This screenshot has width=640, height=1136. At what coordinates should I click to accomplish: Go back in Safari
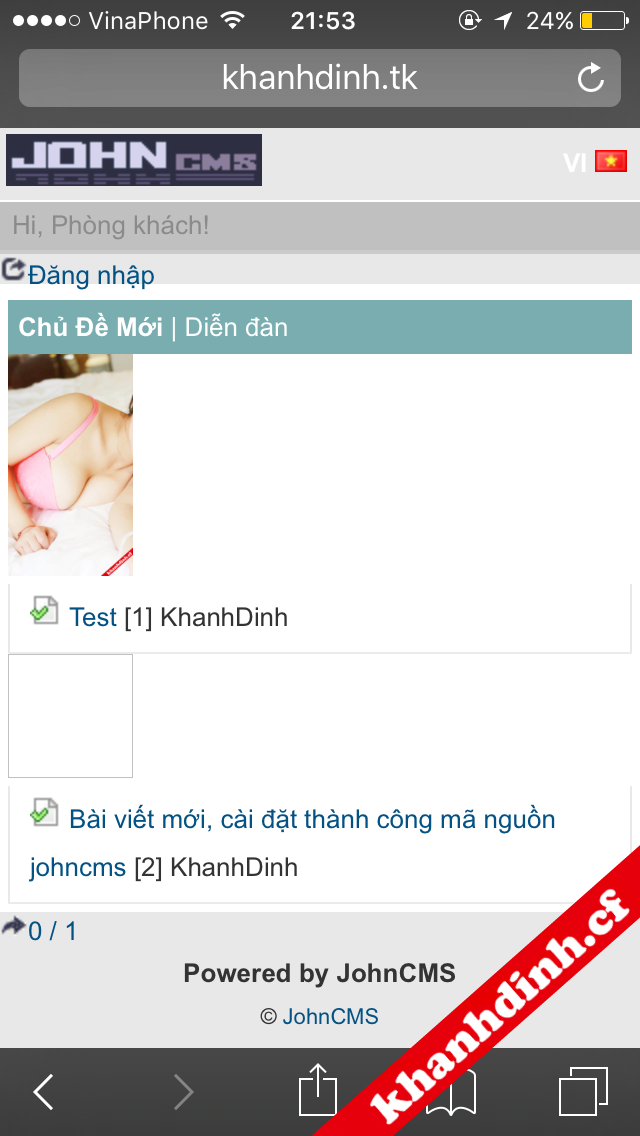point(44,1092)
